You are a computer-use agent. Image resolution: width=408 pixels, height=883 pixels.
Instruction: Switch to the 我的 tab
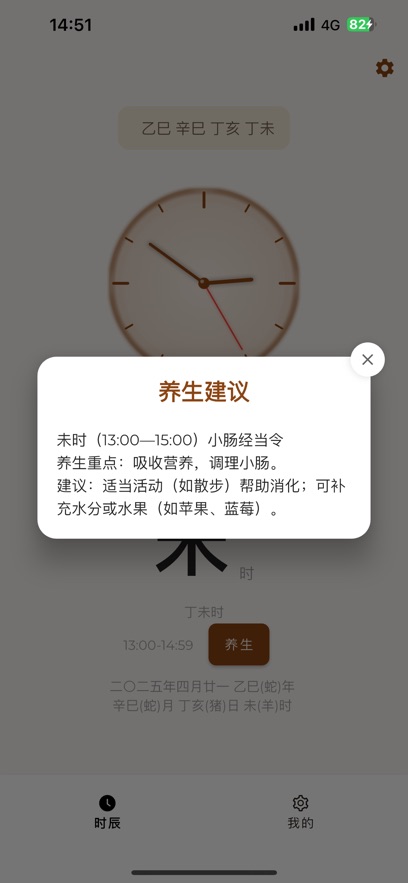tap(301, 813)
